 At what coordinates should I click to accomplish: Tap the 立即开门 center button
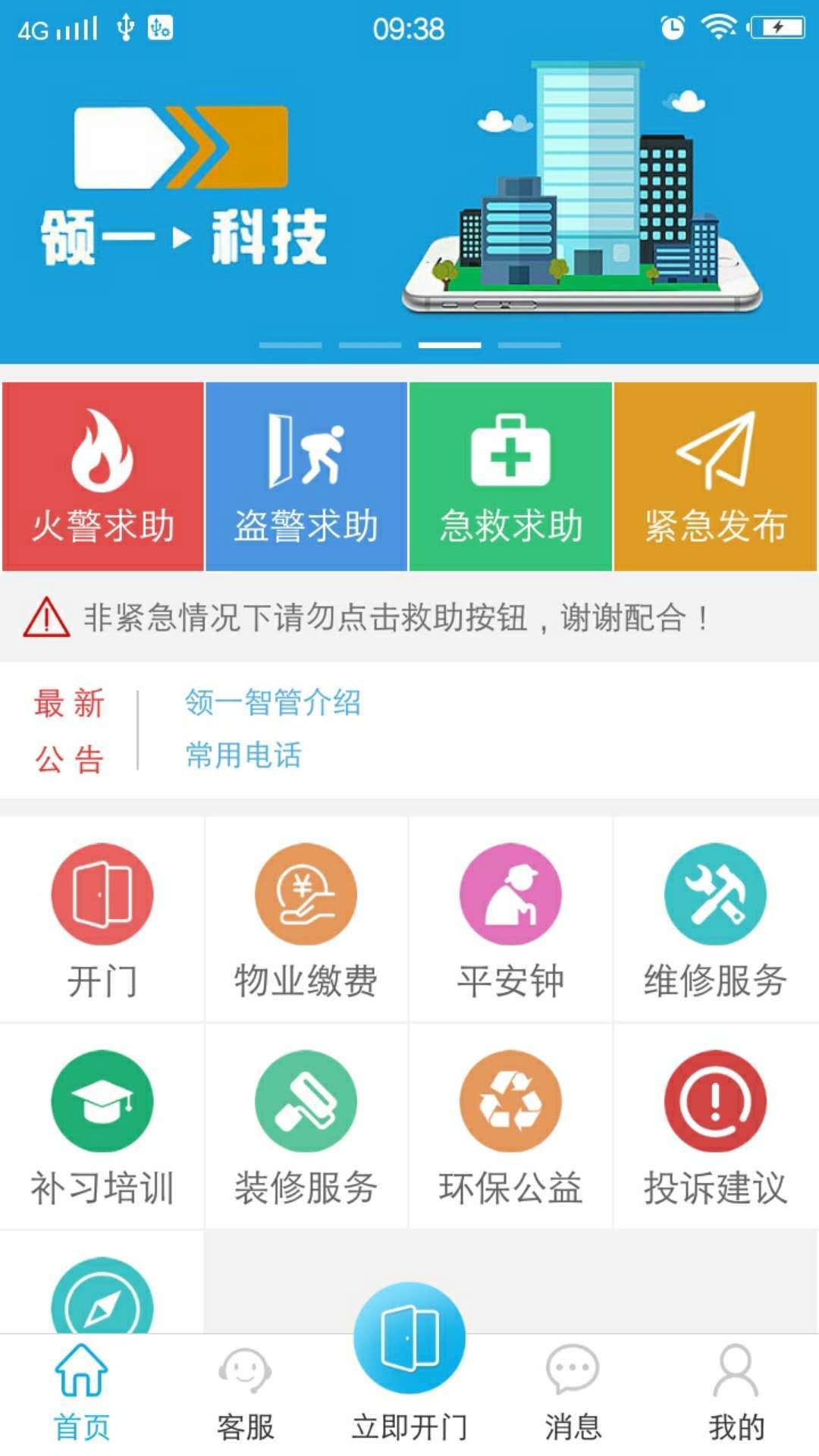point(409,1365)
